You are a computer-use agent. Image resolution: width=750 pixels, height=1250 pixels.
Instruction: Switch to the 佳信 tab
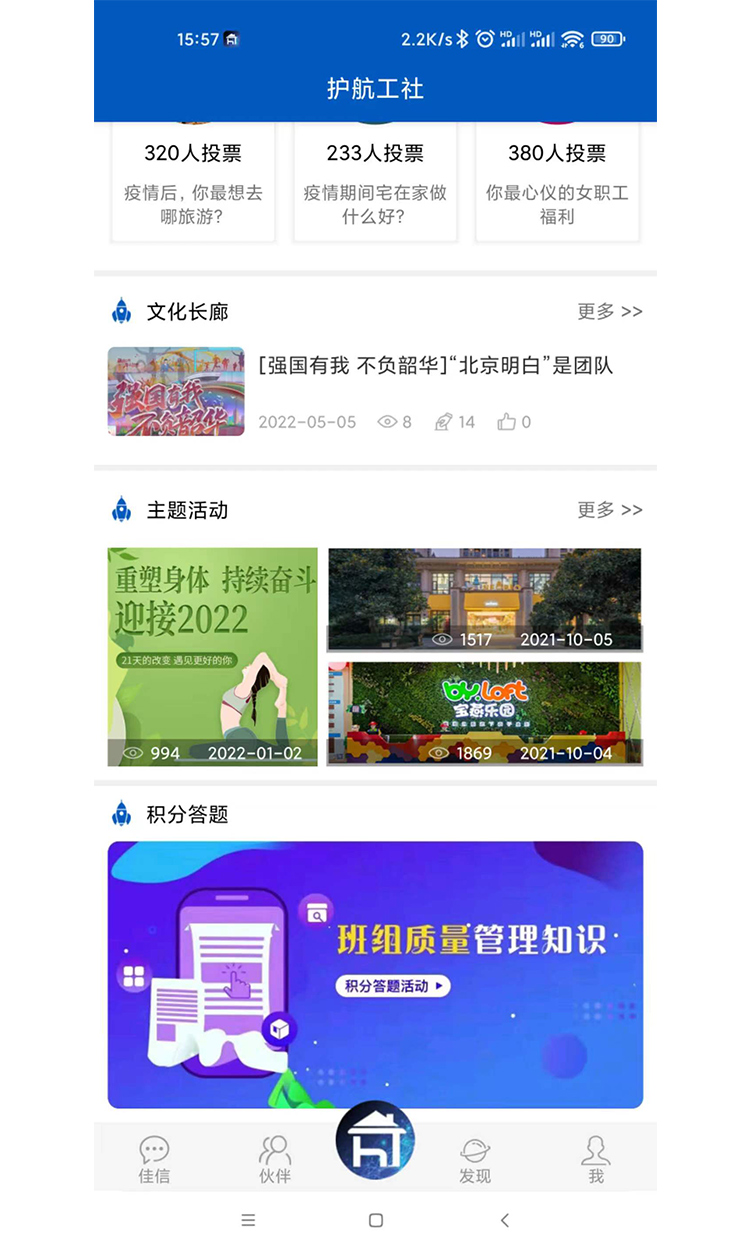(x=154, y=1159)
